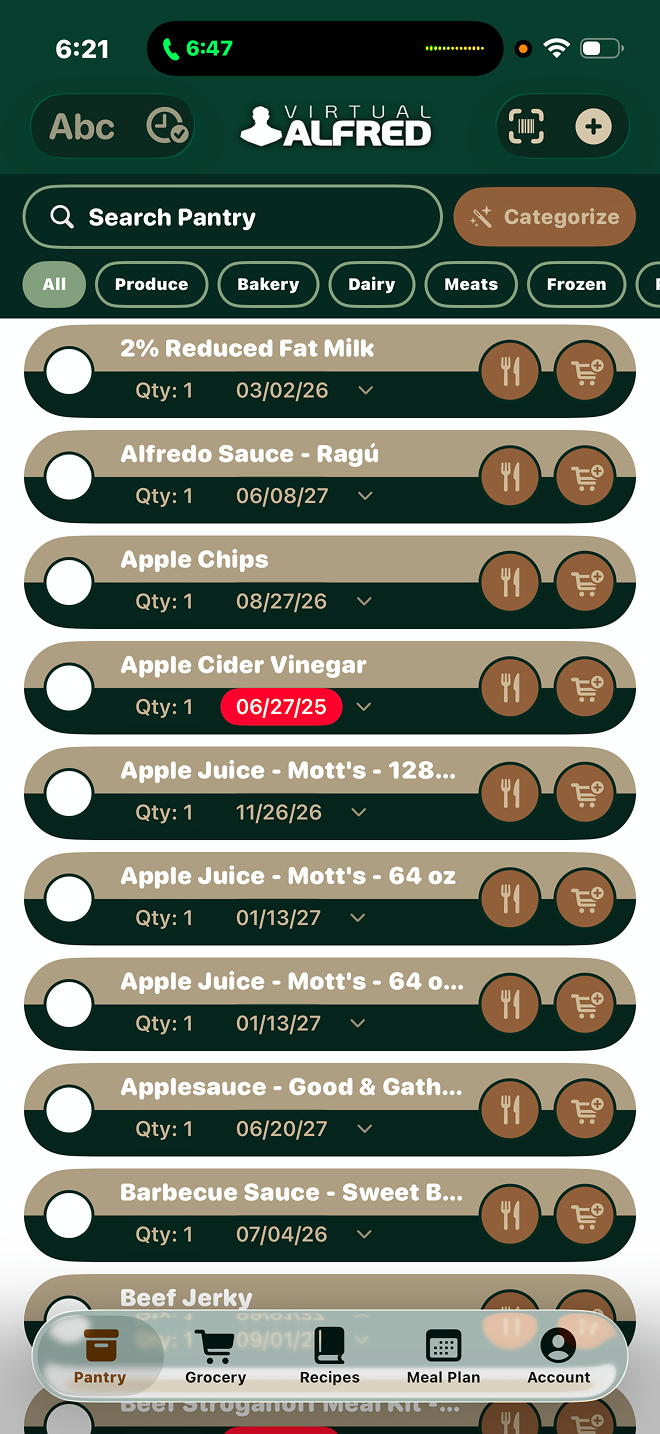660x1434 pixels.
Task: Switch to Abc sorting
Action: tap(82, 127)
